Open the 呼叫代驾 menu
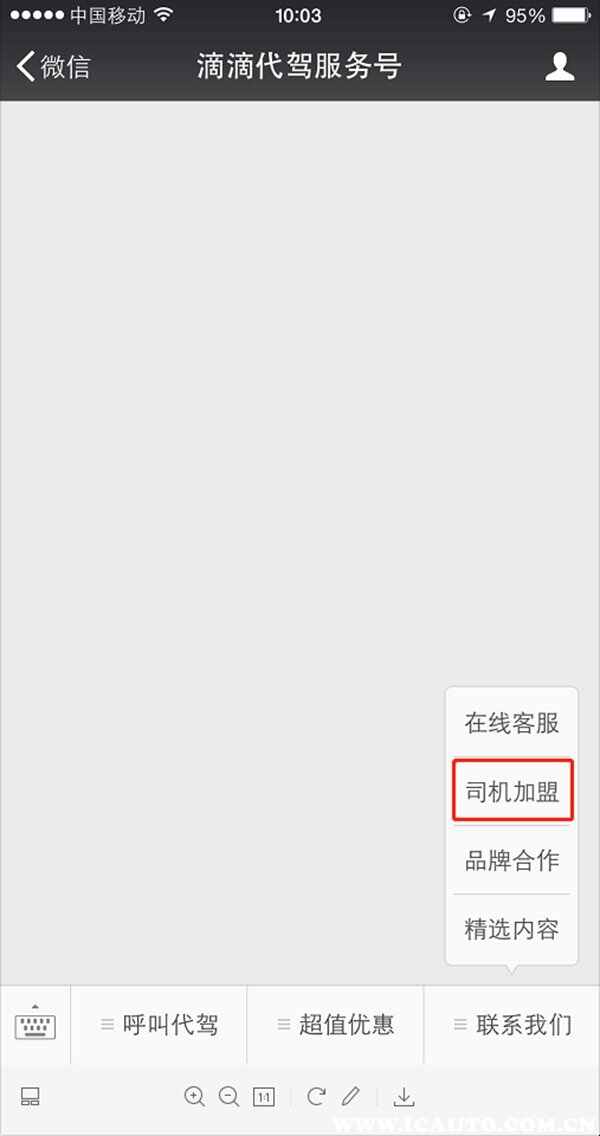600x1136 pixels. point(159,1024)
